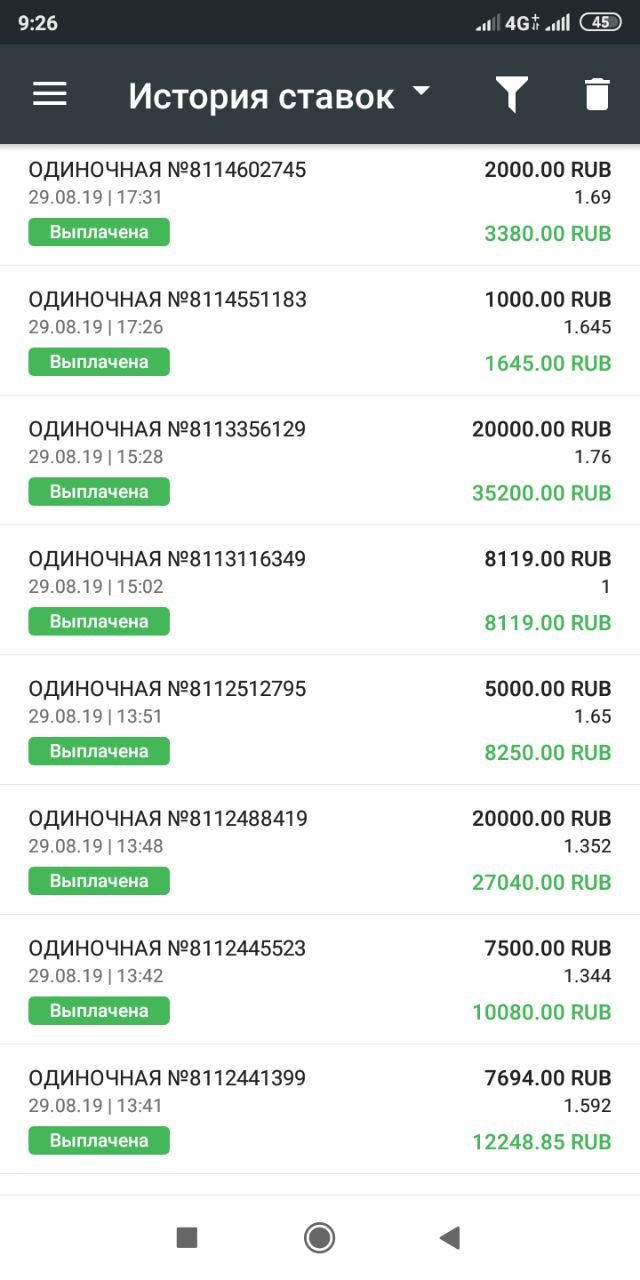Open the bet history filter
The image size is (640, 1280).
click(x=511, y=95)
